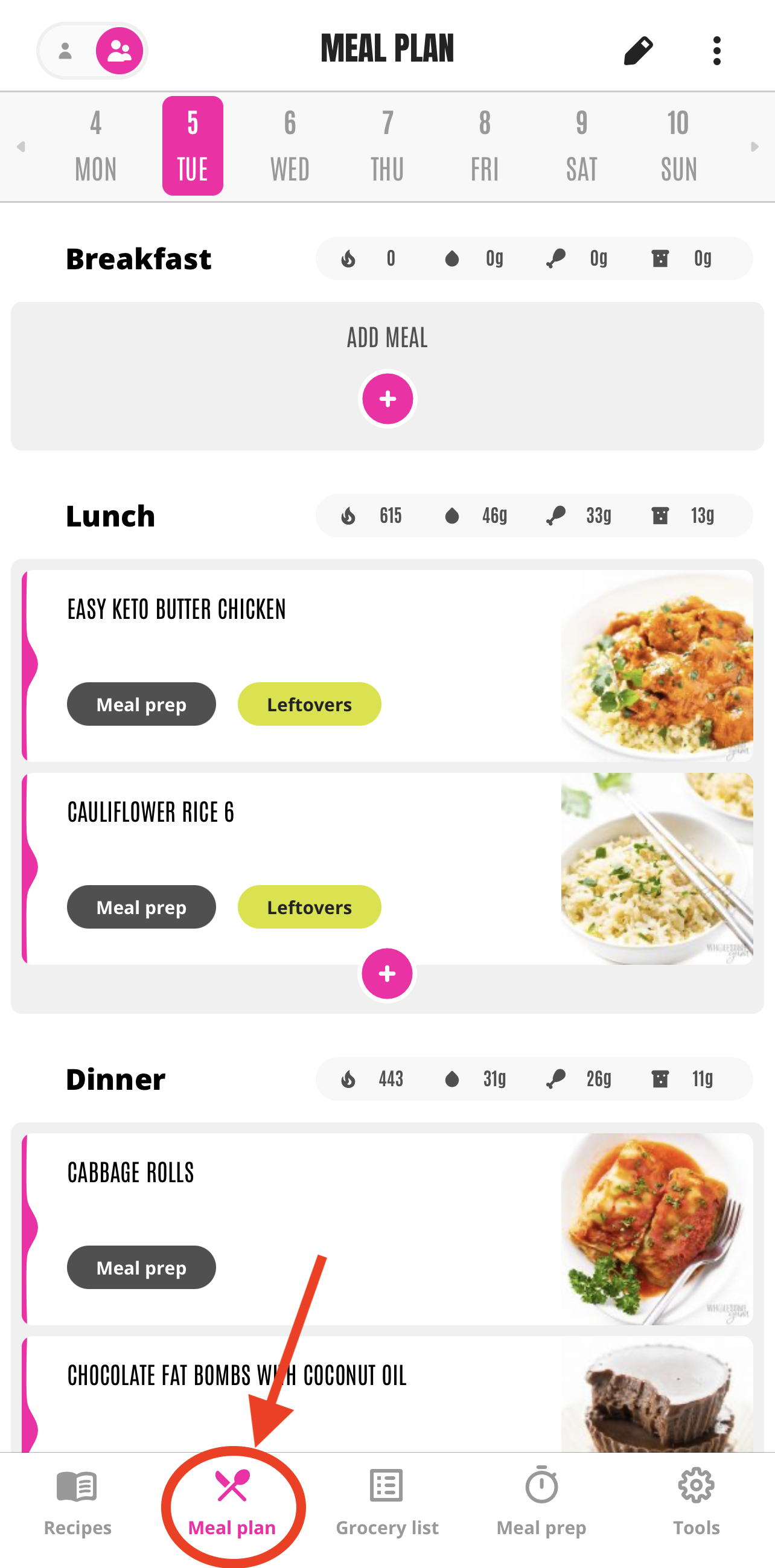Go to the next week arrow
The width and height of the screenshot is (775, 1568).
point(754,147)
